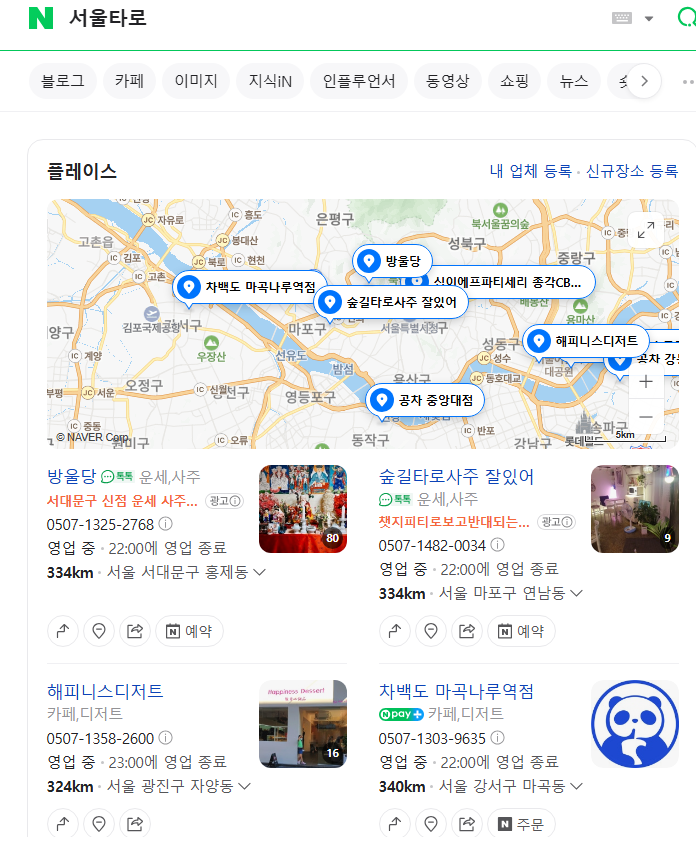Switch to the 블로그 tab
The width and height of the screenshot is (698, 867).
pos(63,81)
